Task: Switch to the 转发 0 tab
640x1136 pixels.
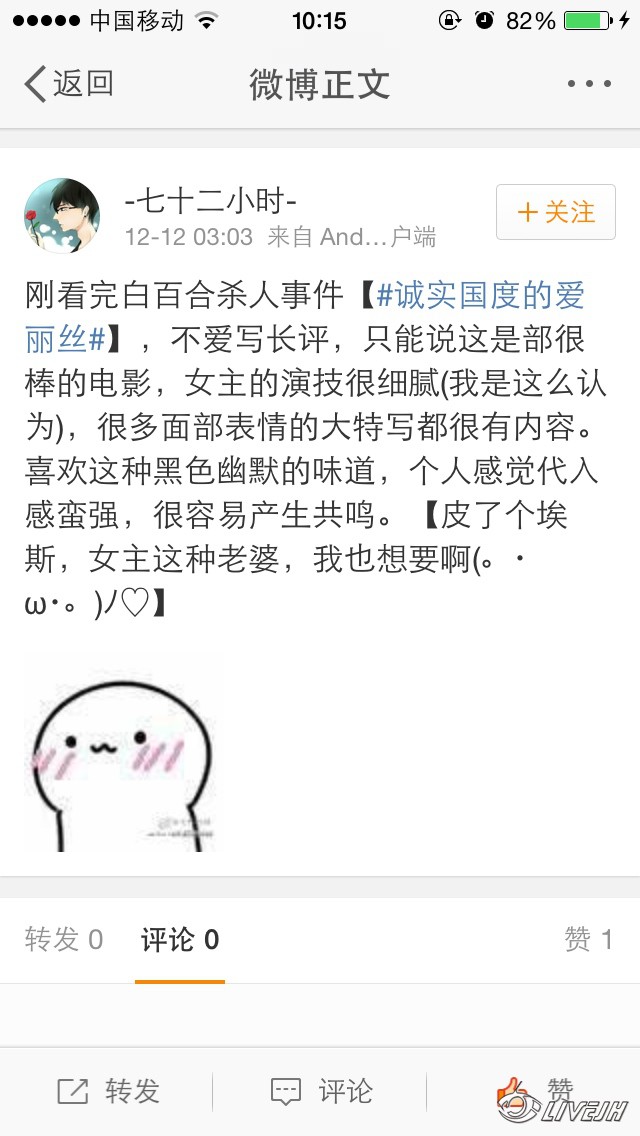Action: (64, 940)
